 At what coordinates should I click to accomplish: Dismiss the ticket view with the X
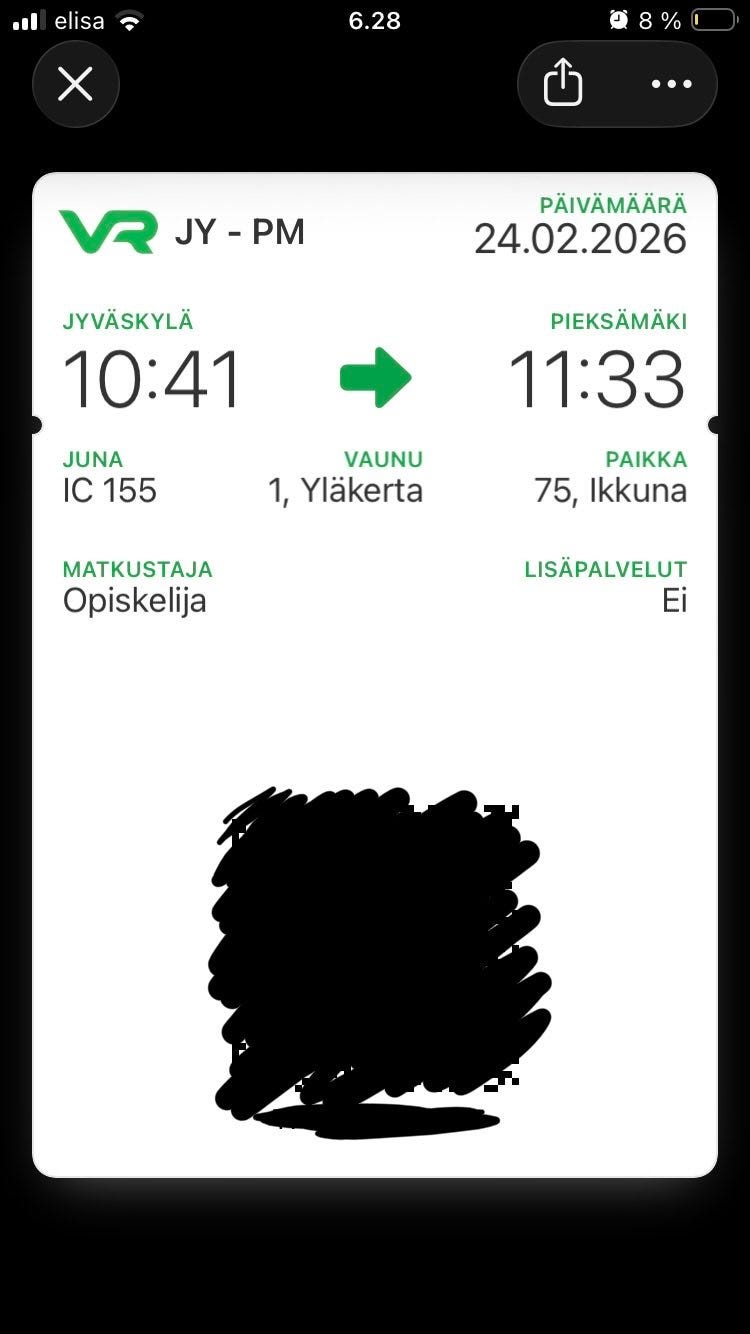76,84
